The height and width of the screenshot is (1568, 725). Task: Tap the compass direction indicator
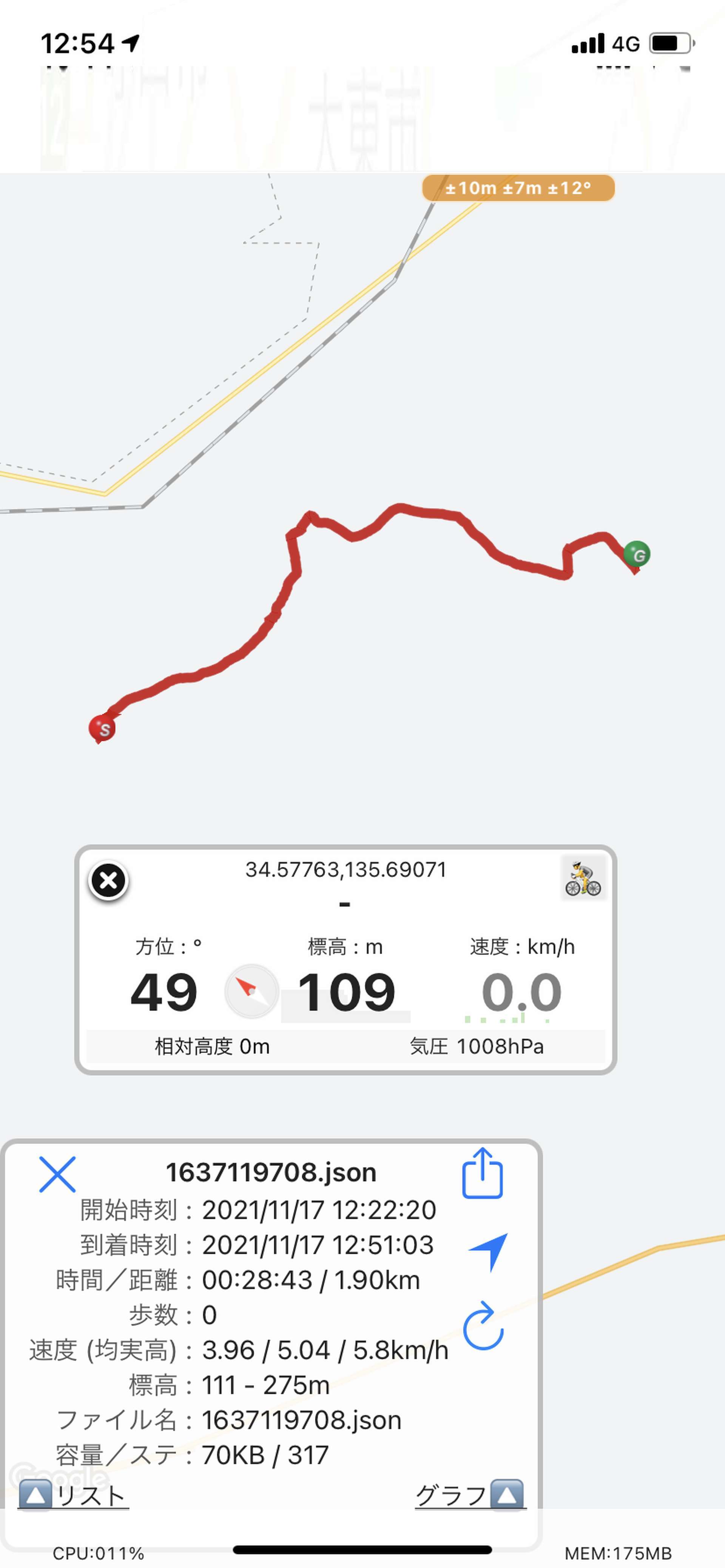coord(251,992)
